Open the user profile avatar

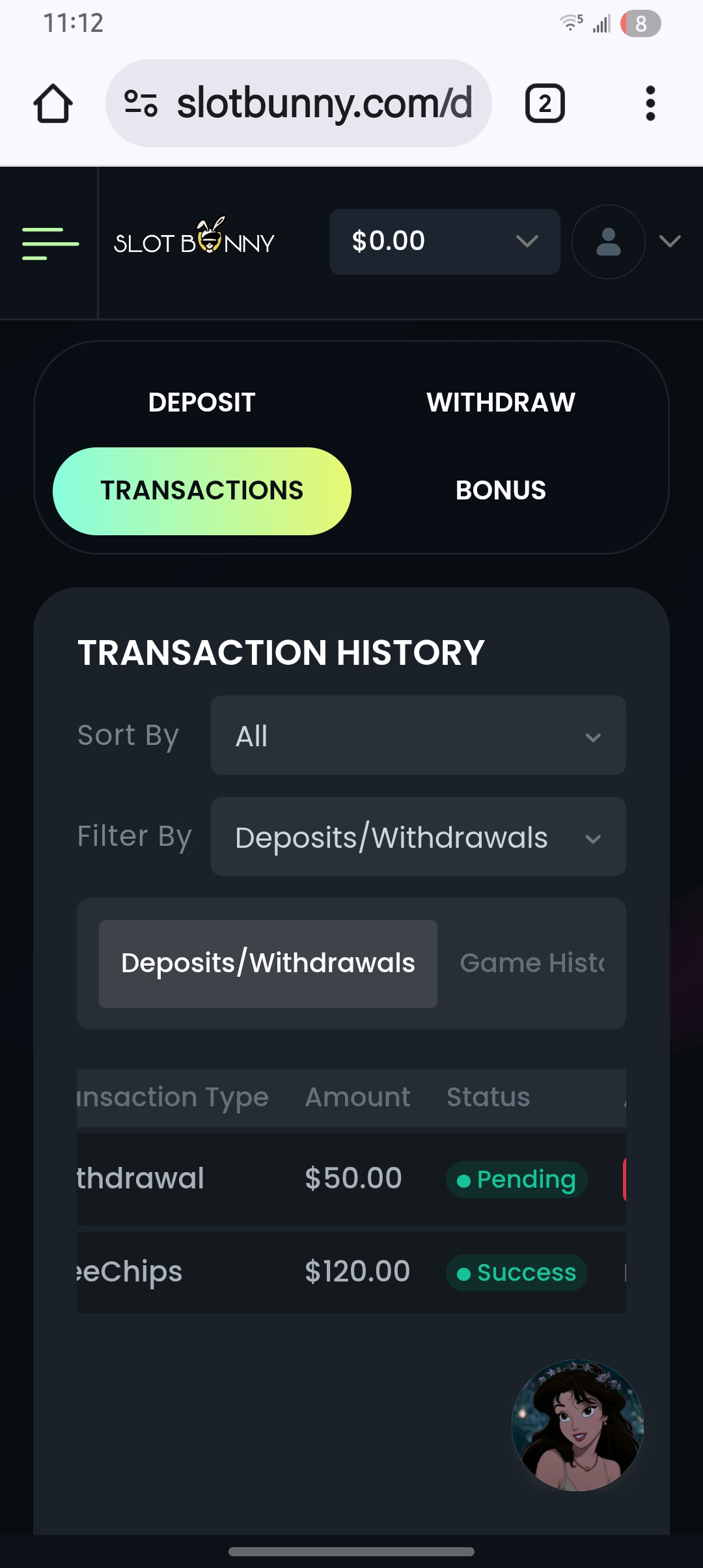click(x=608, y=242)
